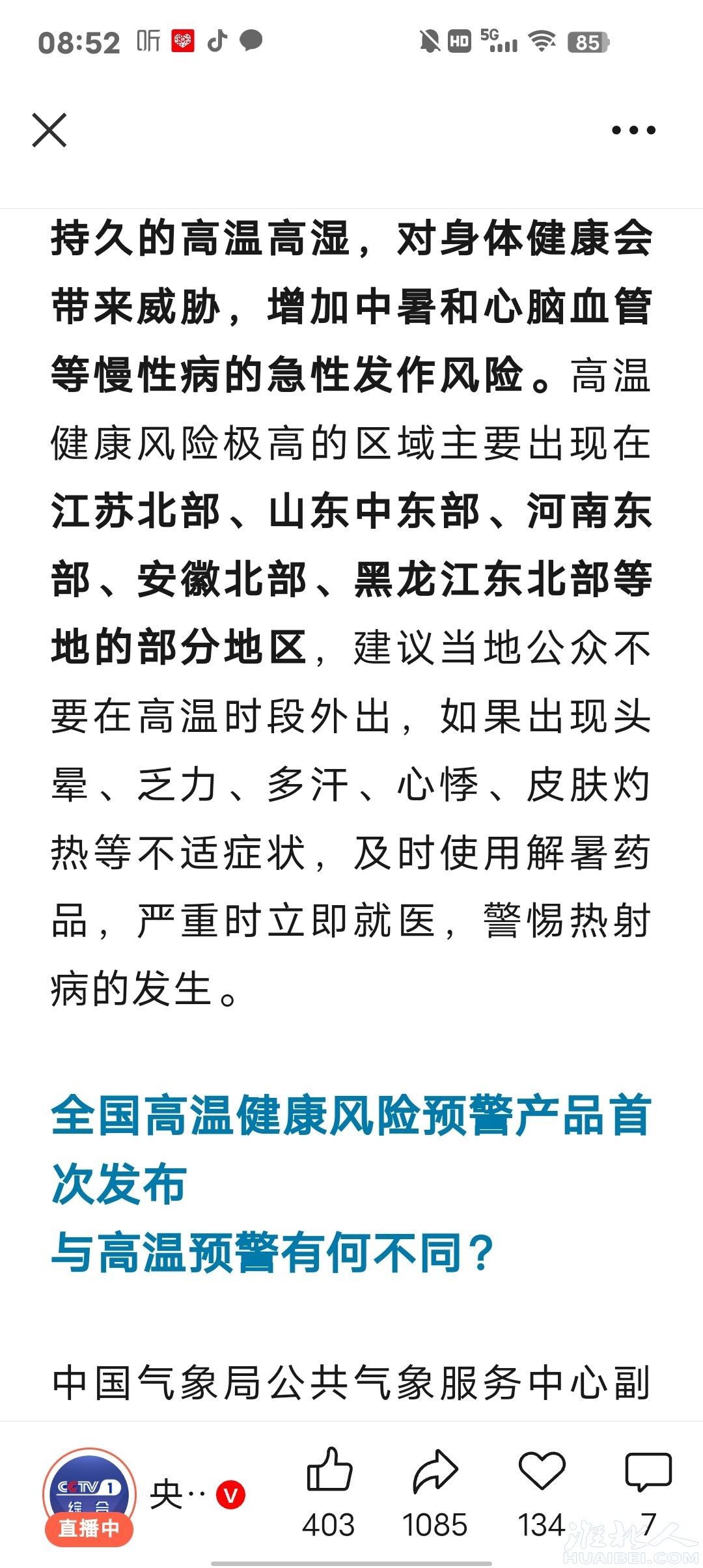Open the three-dot overflow menu
The image size is (703, 1568).
coord(633,130)
